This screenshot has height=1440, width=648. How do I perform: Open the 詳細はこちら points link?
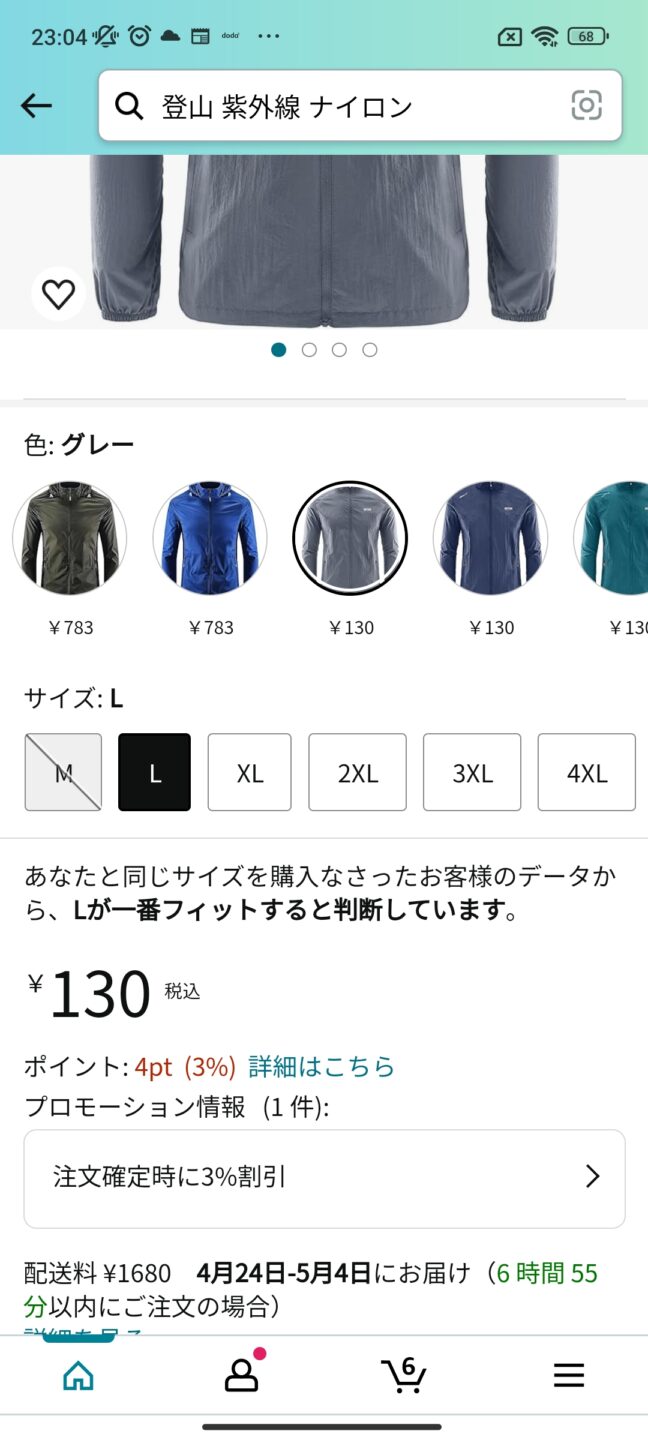coord(322,1067)
